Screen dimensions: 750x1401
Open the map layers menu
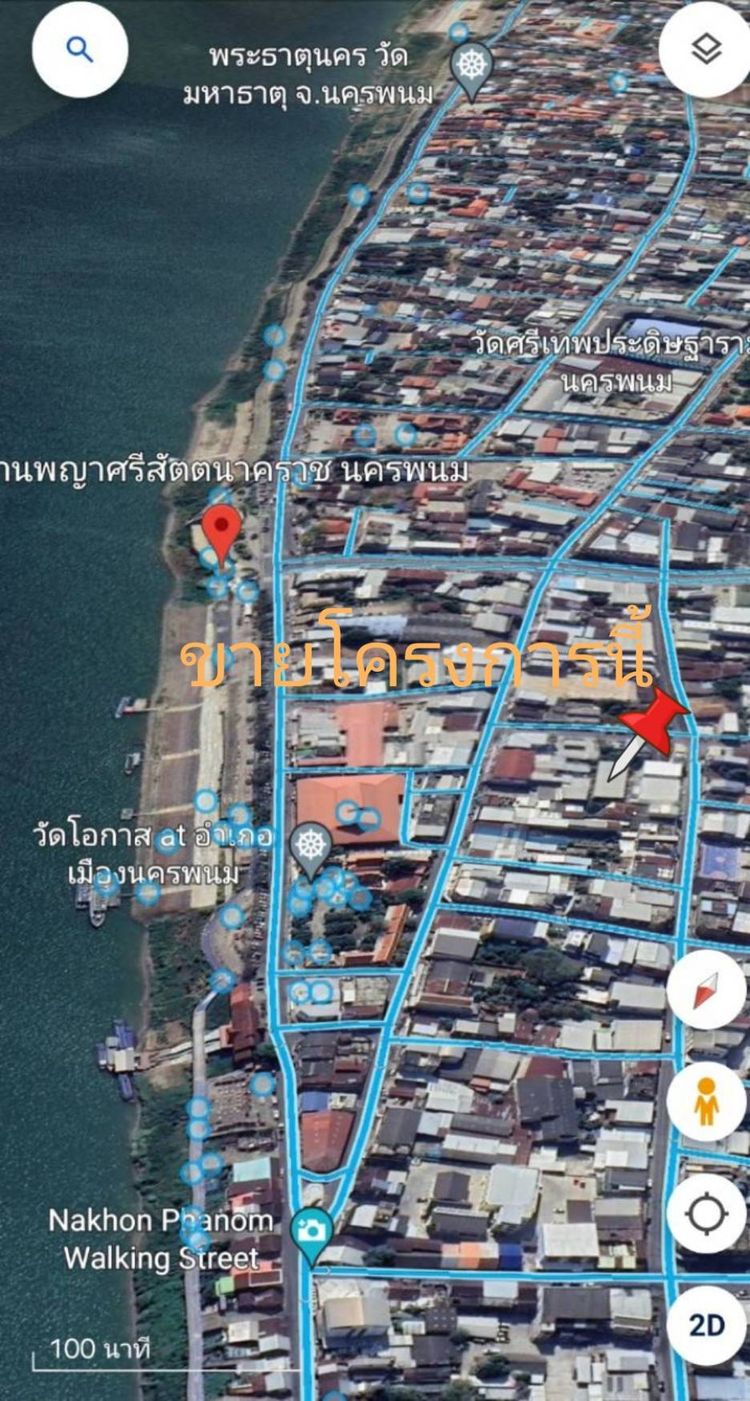coord(706,49)
